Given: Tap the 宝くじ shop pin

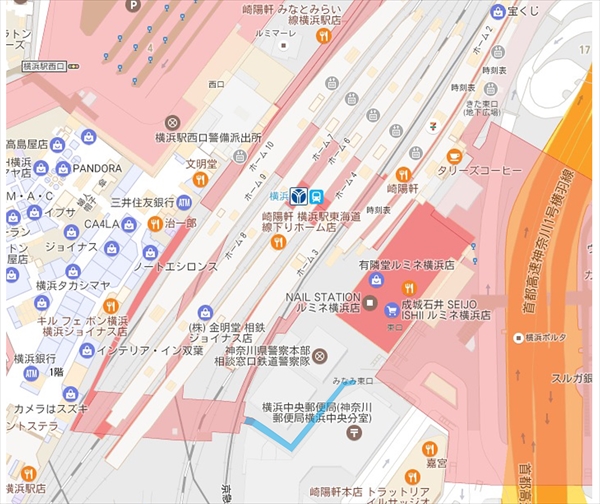Looking at the screenshot, I should coord(497,12).
